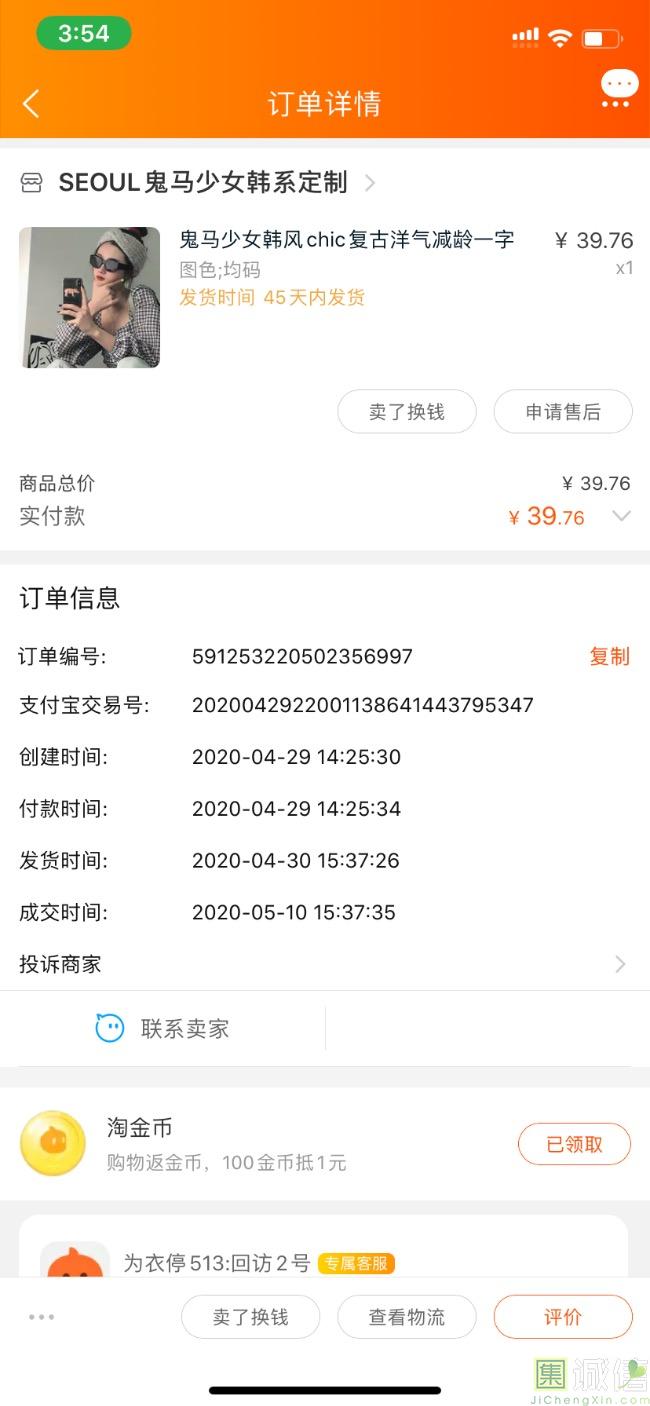Open the 鬼马少女韩风 product image
This screenshot has width=650, height=1406.
point(90,297)
